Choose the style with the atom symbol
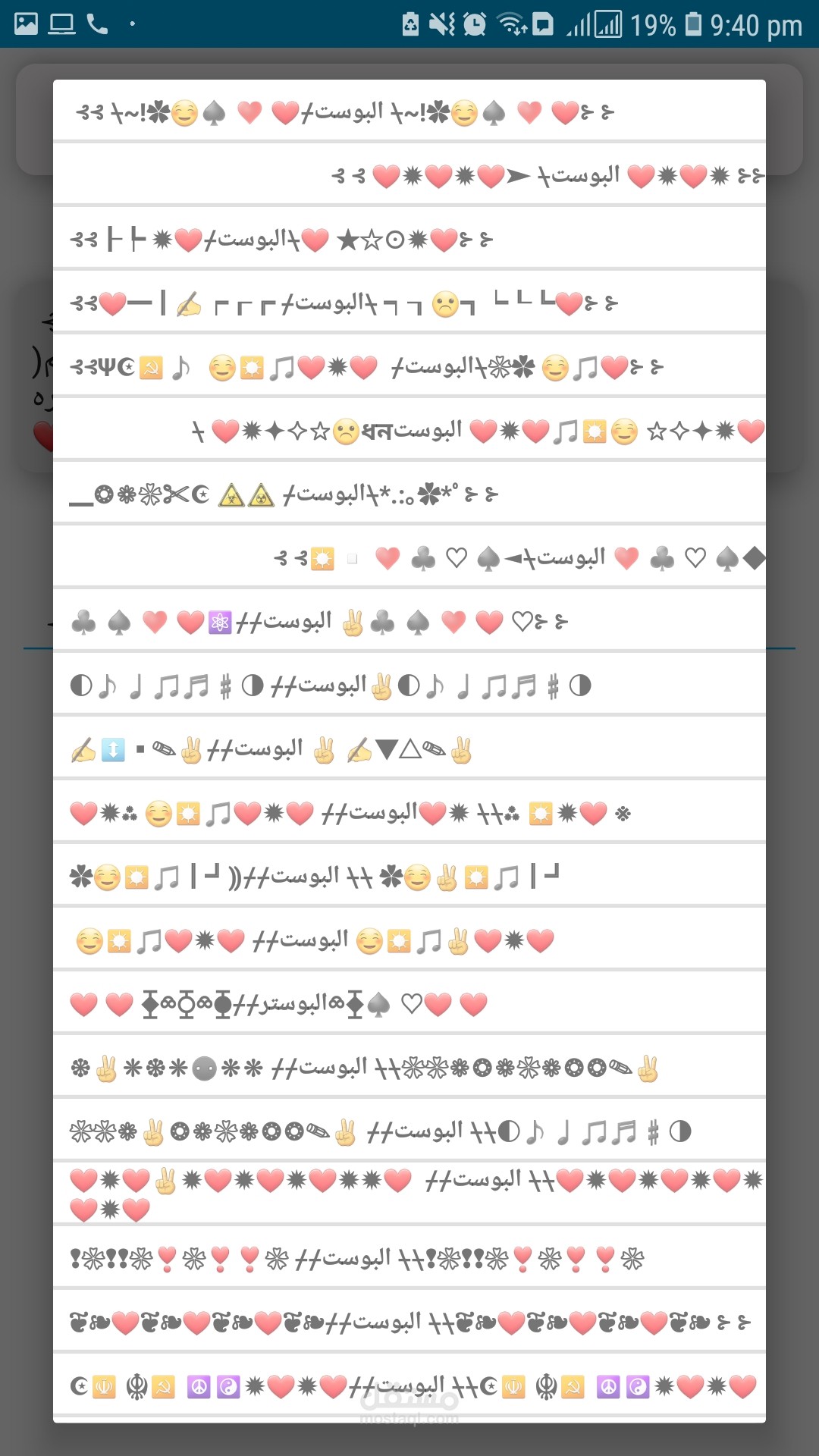 (409, 620)
